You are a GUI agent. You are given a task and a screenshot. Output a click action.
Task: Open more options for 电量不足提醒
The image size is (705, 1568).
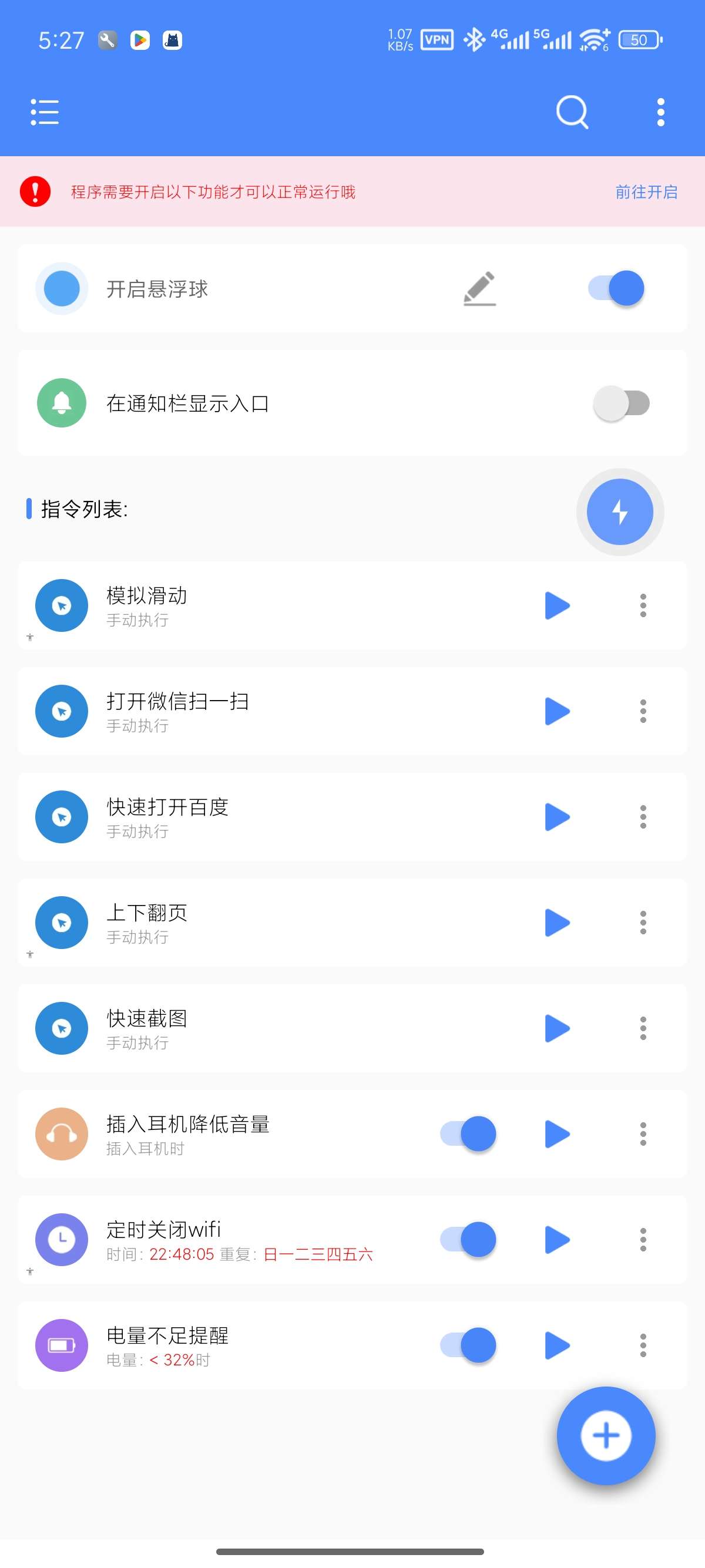coord(643,1345)
